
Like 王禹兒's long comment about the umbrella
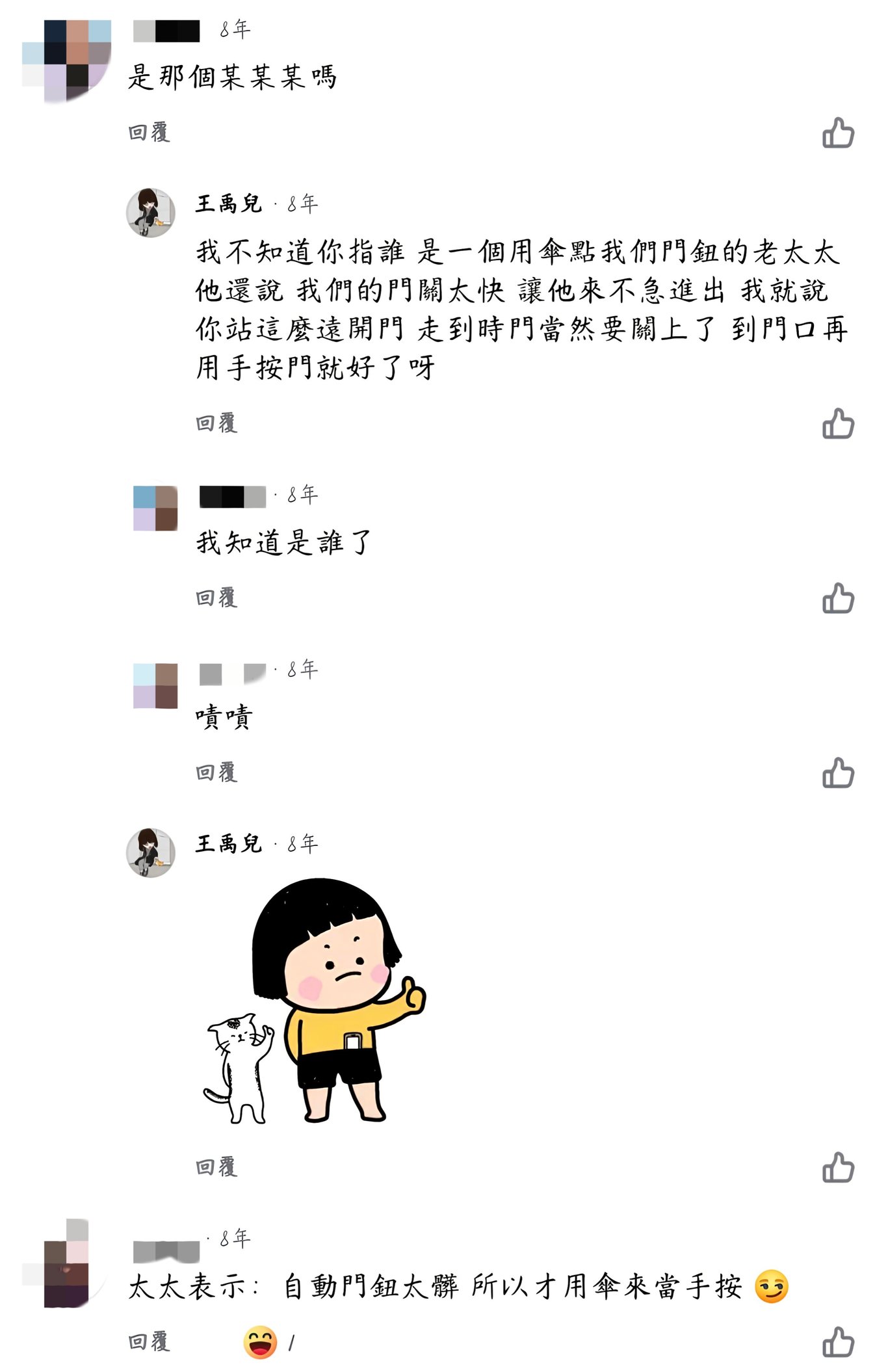[x=837, y=424]
